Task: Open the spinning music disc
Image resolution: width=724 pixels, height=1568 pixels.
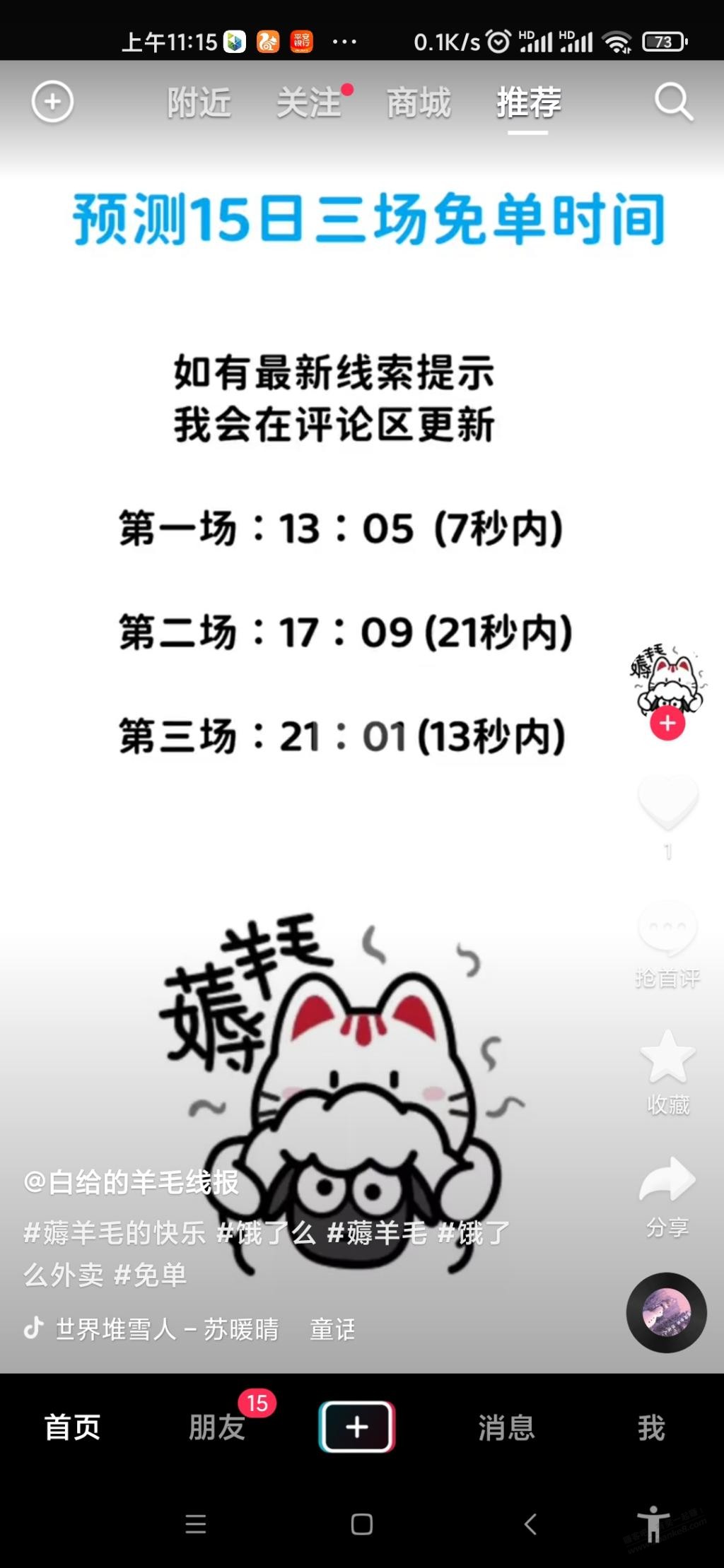Action: pyautogui.click(x=666, y=1313)
